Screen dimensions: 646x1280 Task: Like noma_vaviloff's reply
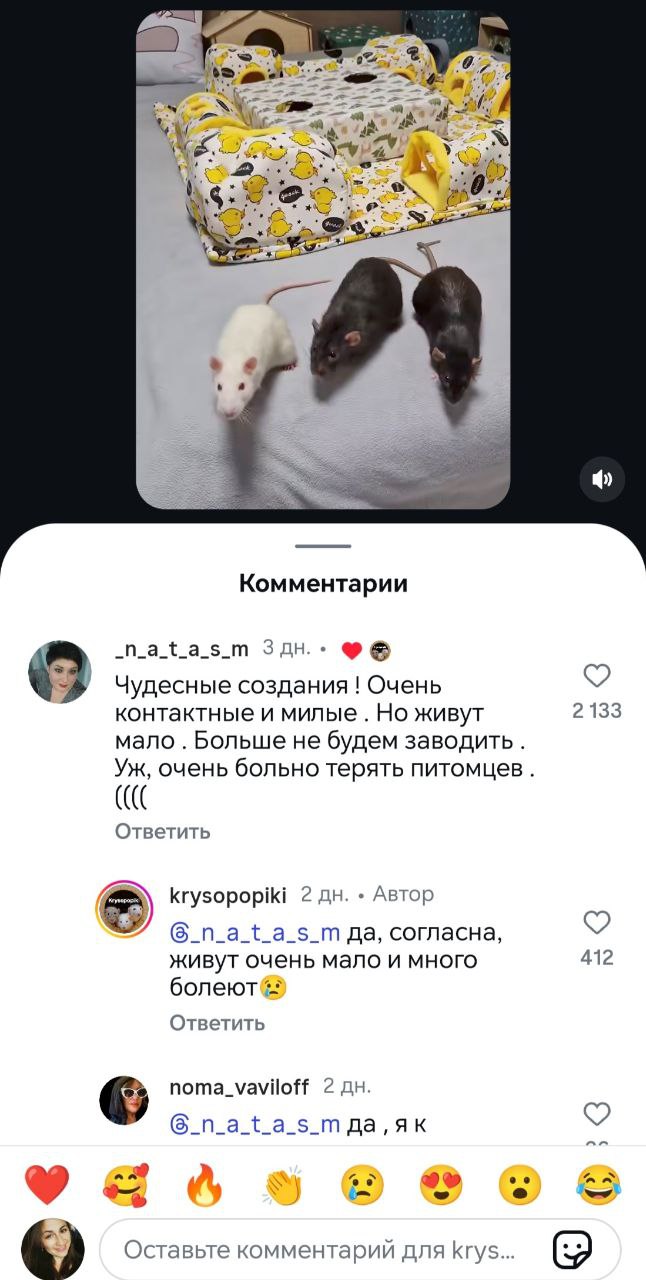point(597,1114)
